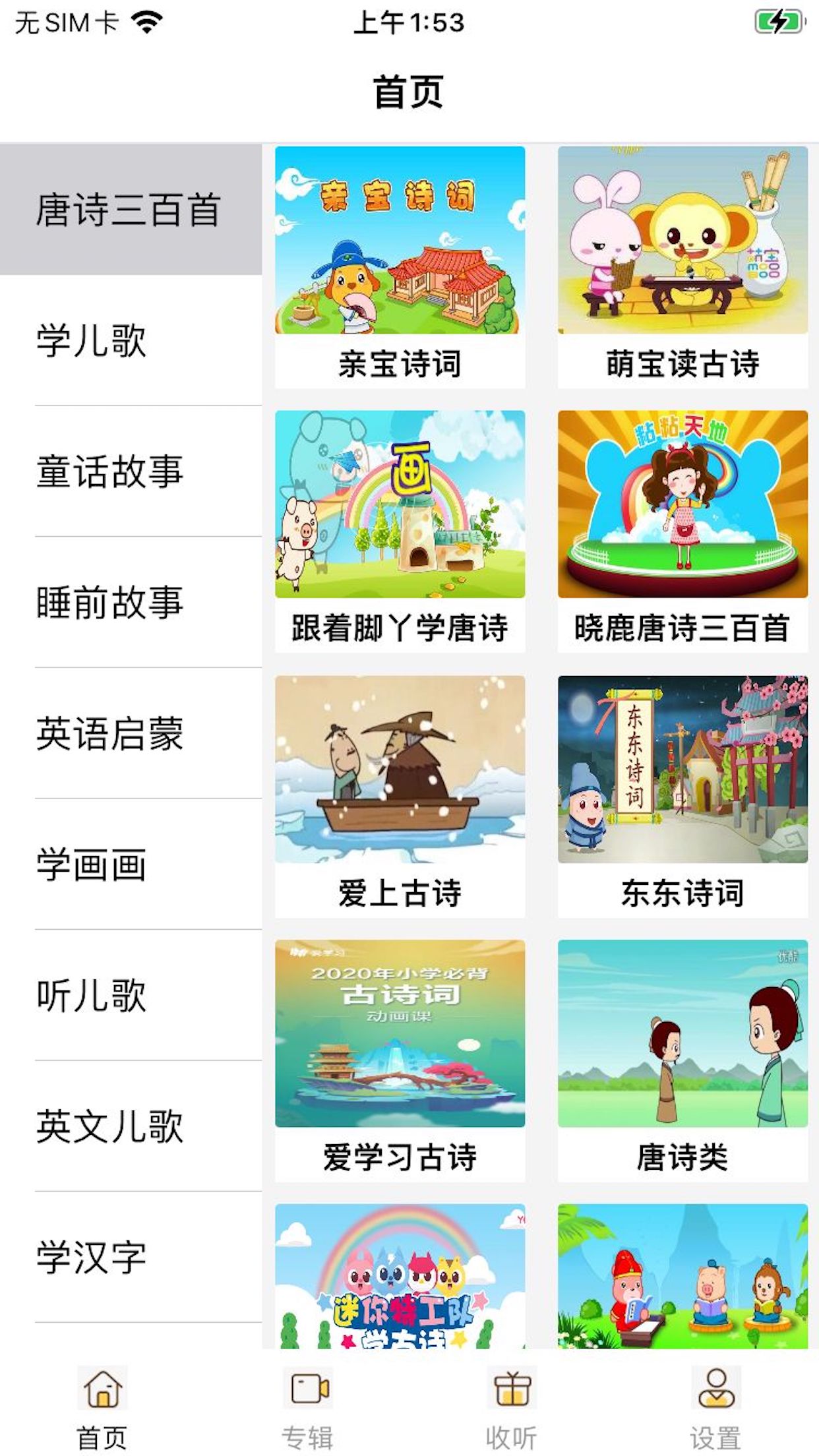The image size is (819, 1456).
Task: Open the 听儿歌 category
Action: point(132,994)
